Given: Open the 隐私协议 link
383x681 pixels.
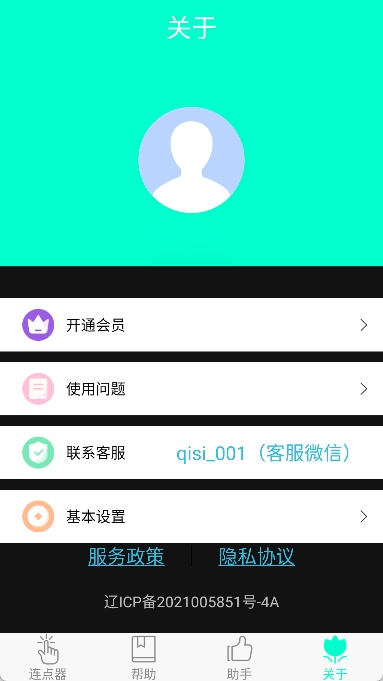Looking at the screenshot, I should (257, 556).
